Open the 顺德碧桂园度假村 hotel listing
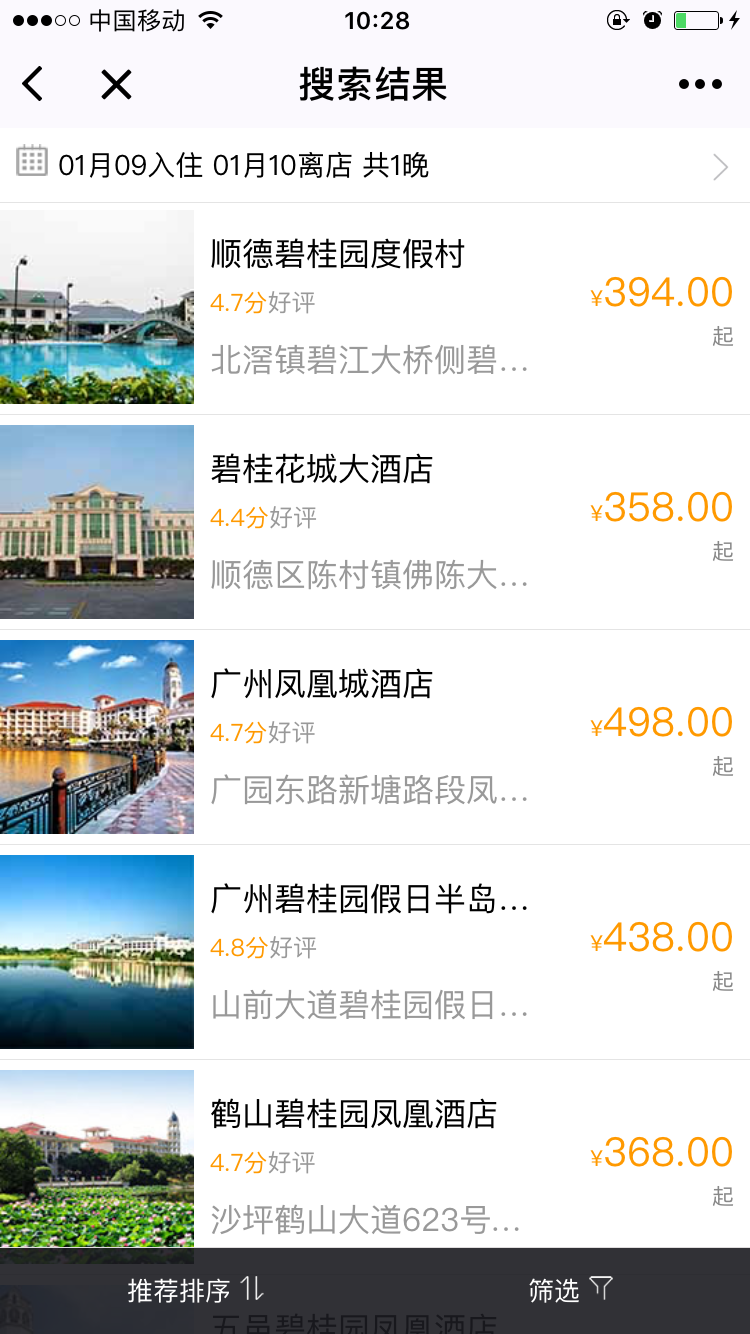This screenshot has height=1334, width=750. click(374, 307)
